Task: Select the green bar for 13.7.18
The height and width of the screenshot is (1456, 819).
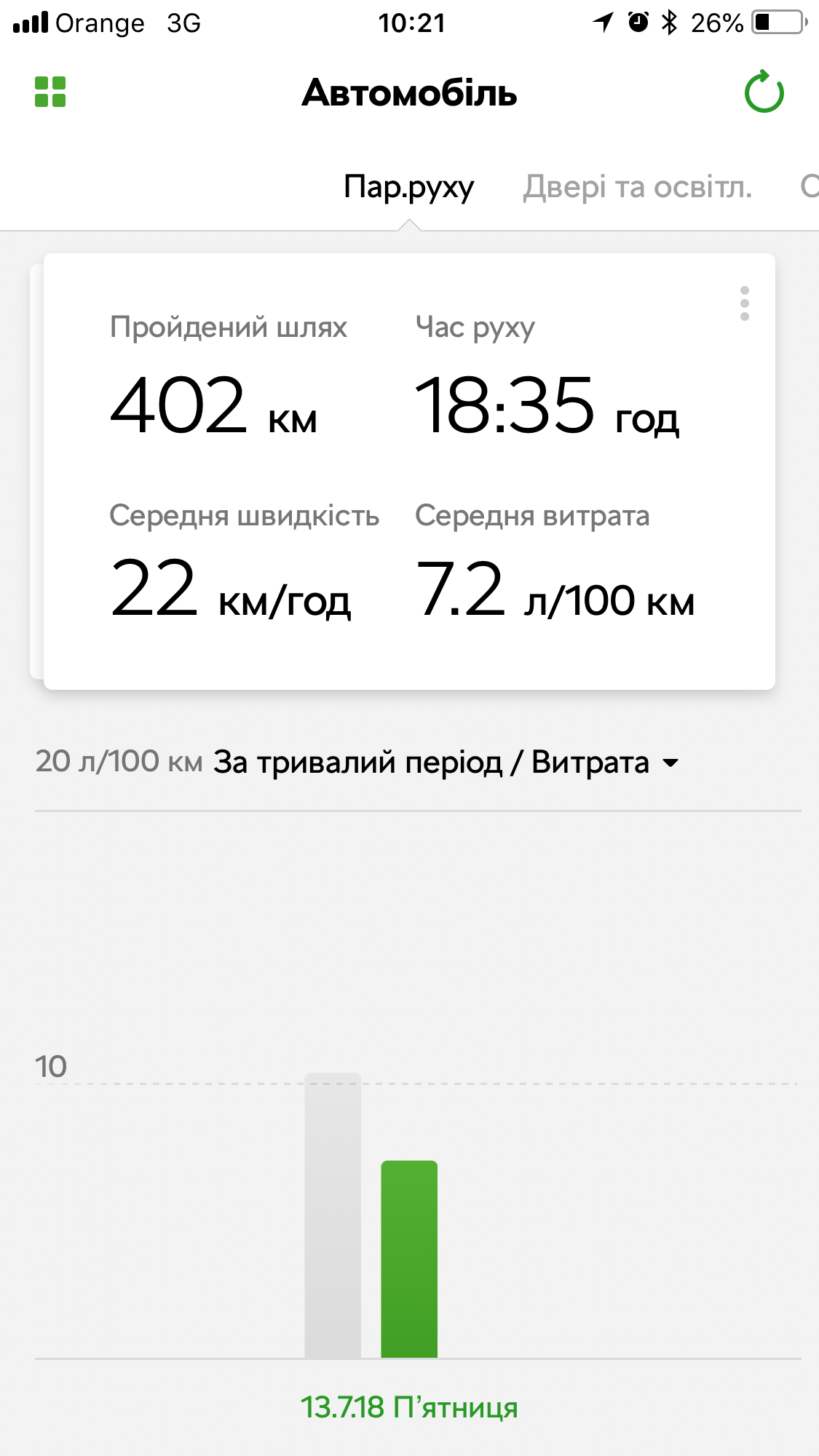Action: tap(409, 1259)
